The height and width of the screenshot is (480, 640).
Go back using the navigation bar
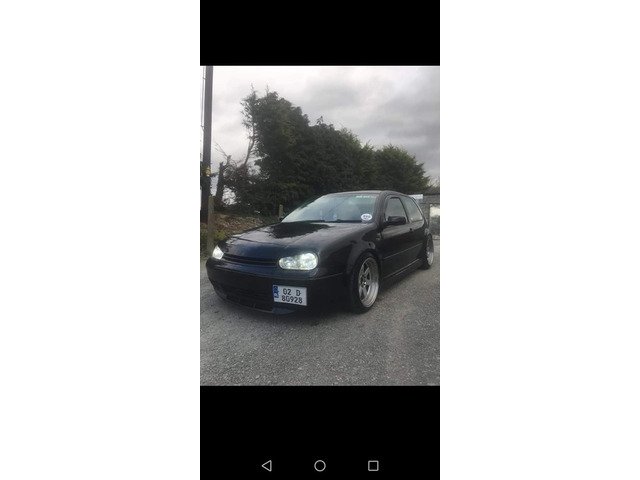click(266, 465)
